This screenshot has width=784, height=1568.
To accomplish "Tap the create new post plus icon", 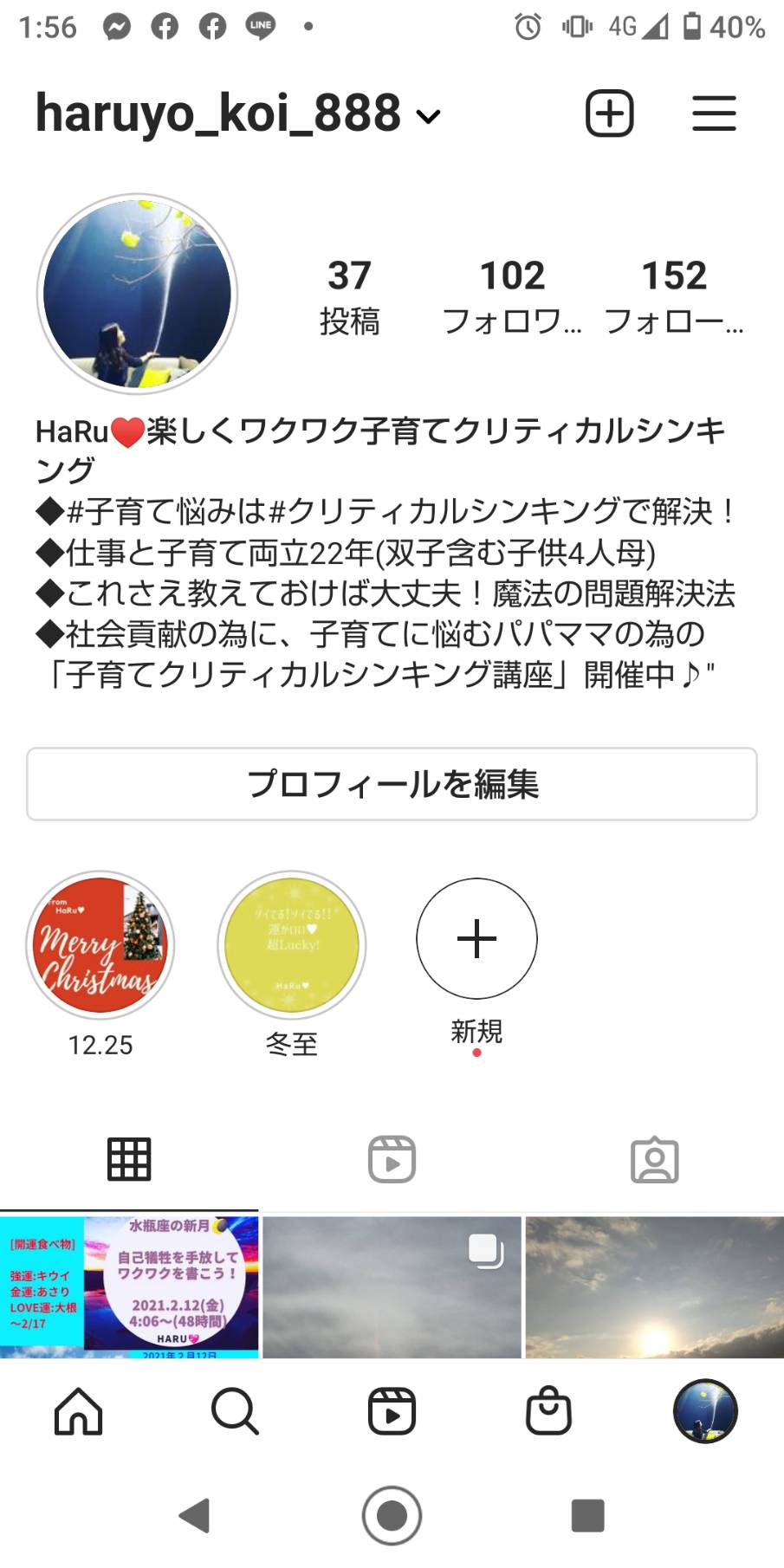I will (x=610, y=113).
